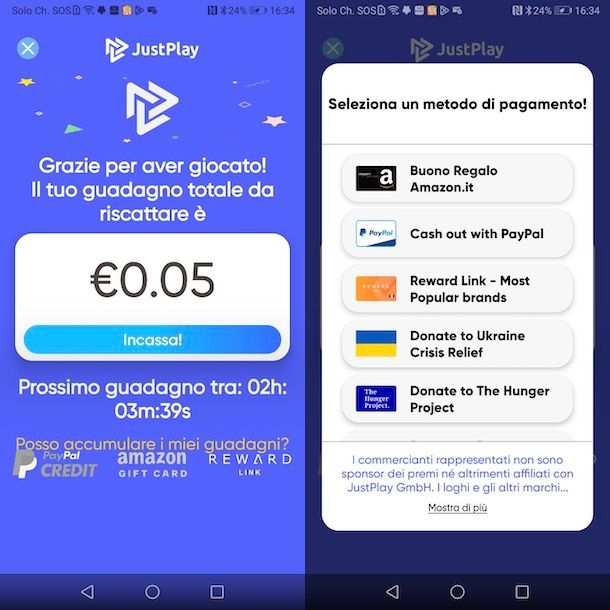Expand disclaimer with Mostra di più
Viewport: 610px width, 610px height.
tap(457, 508)
